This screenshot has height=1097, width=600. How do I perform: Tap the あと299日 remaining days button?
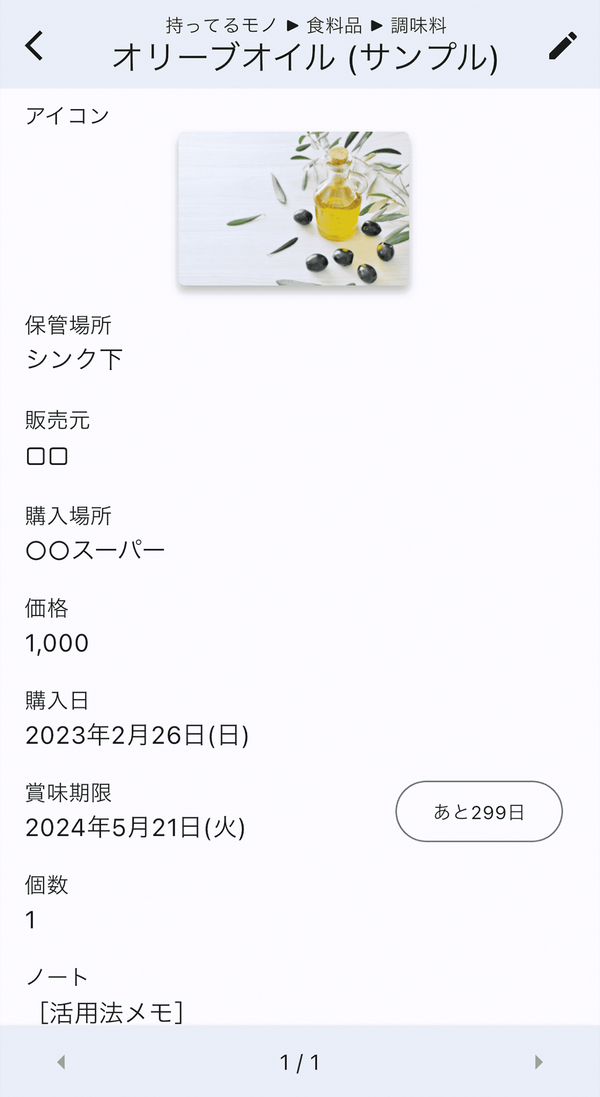[x=479, y=812]
